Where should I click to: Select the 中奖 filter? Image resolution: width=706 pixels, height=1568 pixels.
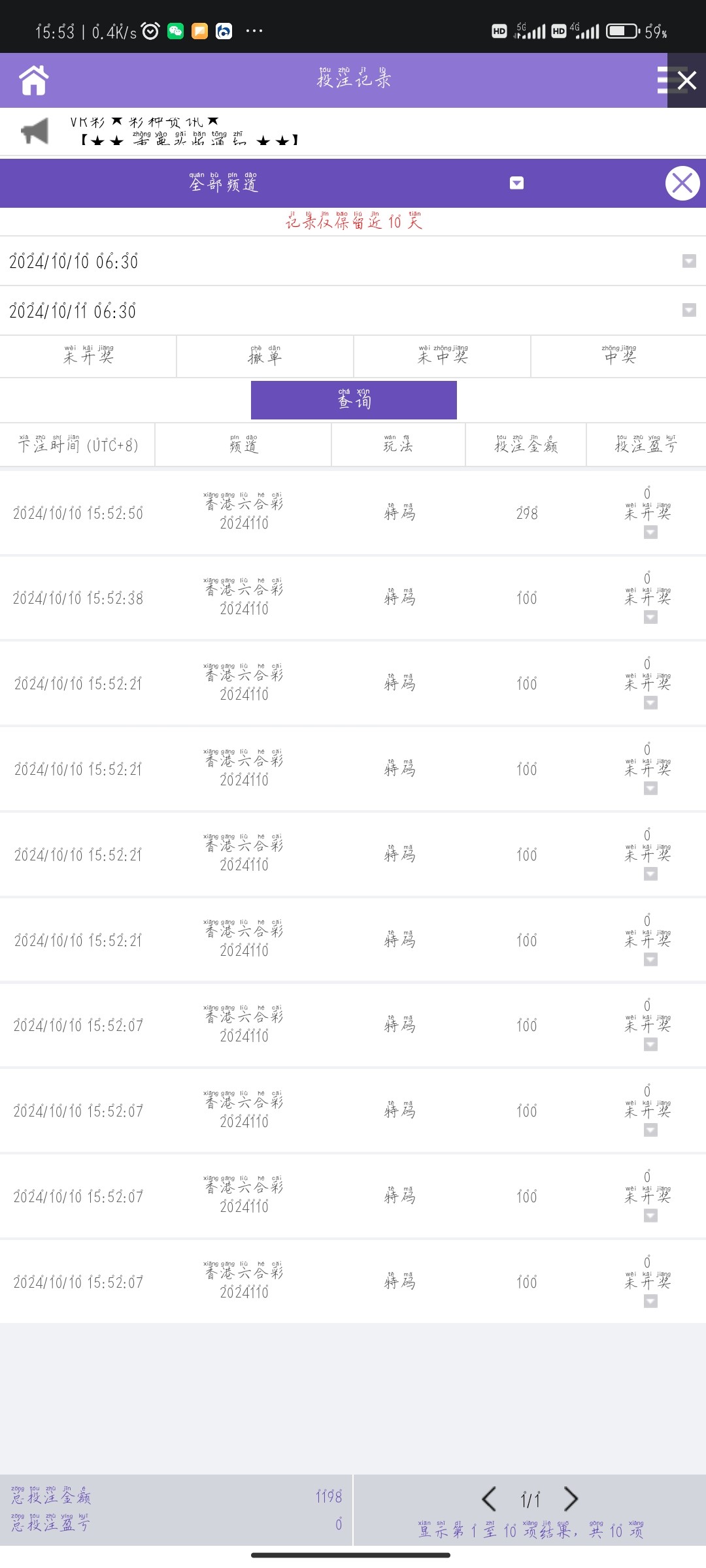(618, 357)
